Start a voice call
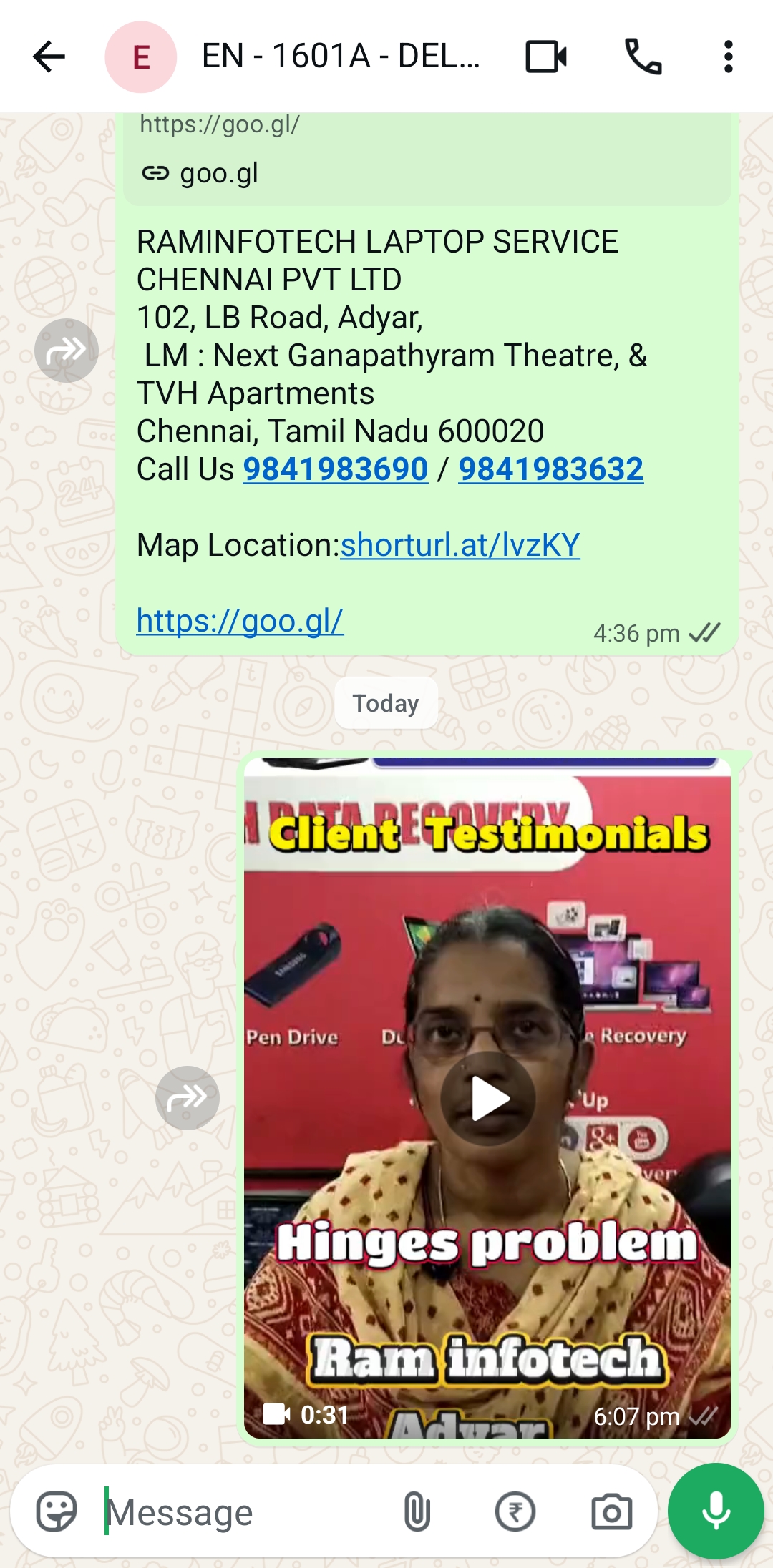 pos(643,57)
